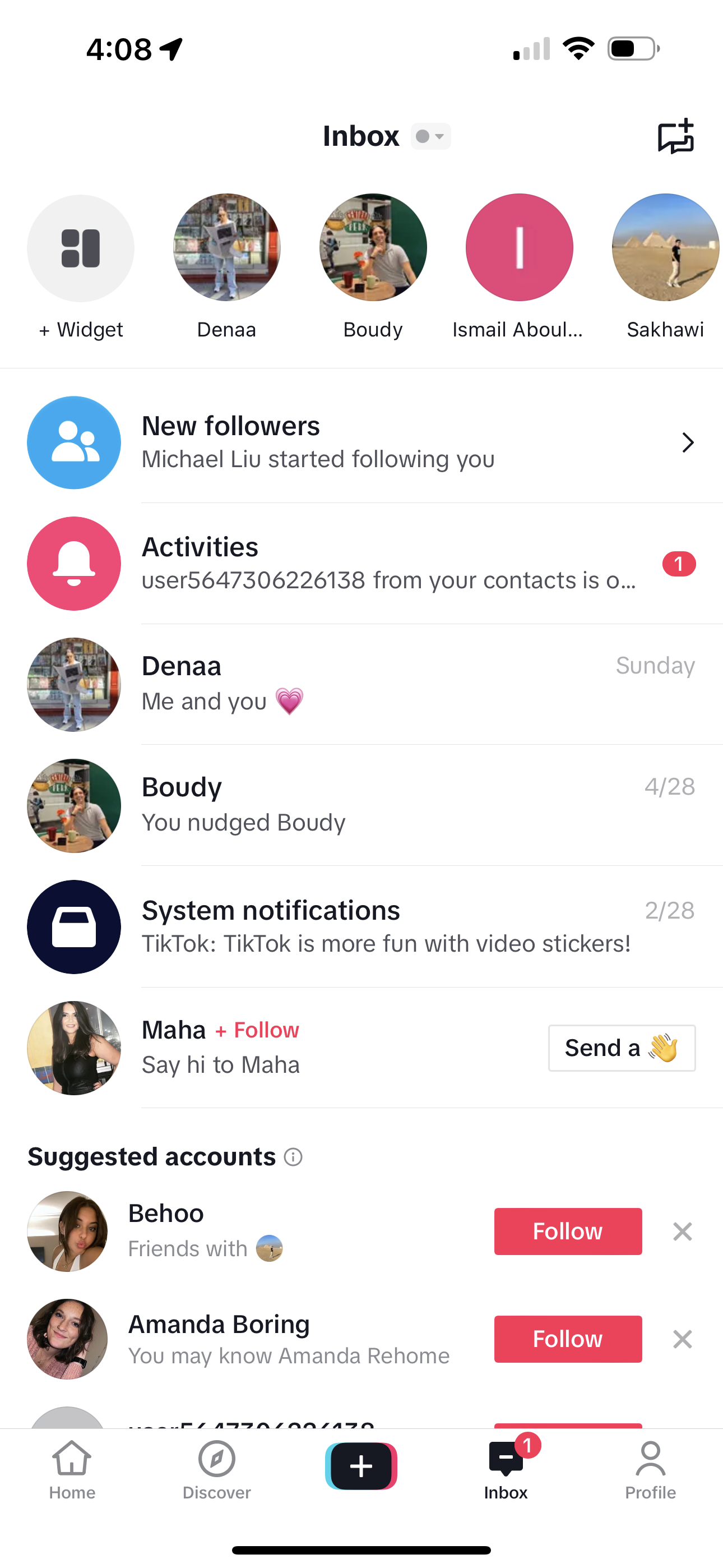This screenshot has height=1568, width=723.
Task: Follow Amanda Boring
Action: click(567, 1339)
